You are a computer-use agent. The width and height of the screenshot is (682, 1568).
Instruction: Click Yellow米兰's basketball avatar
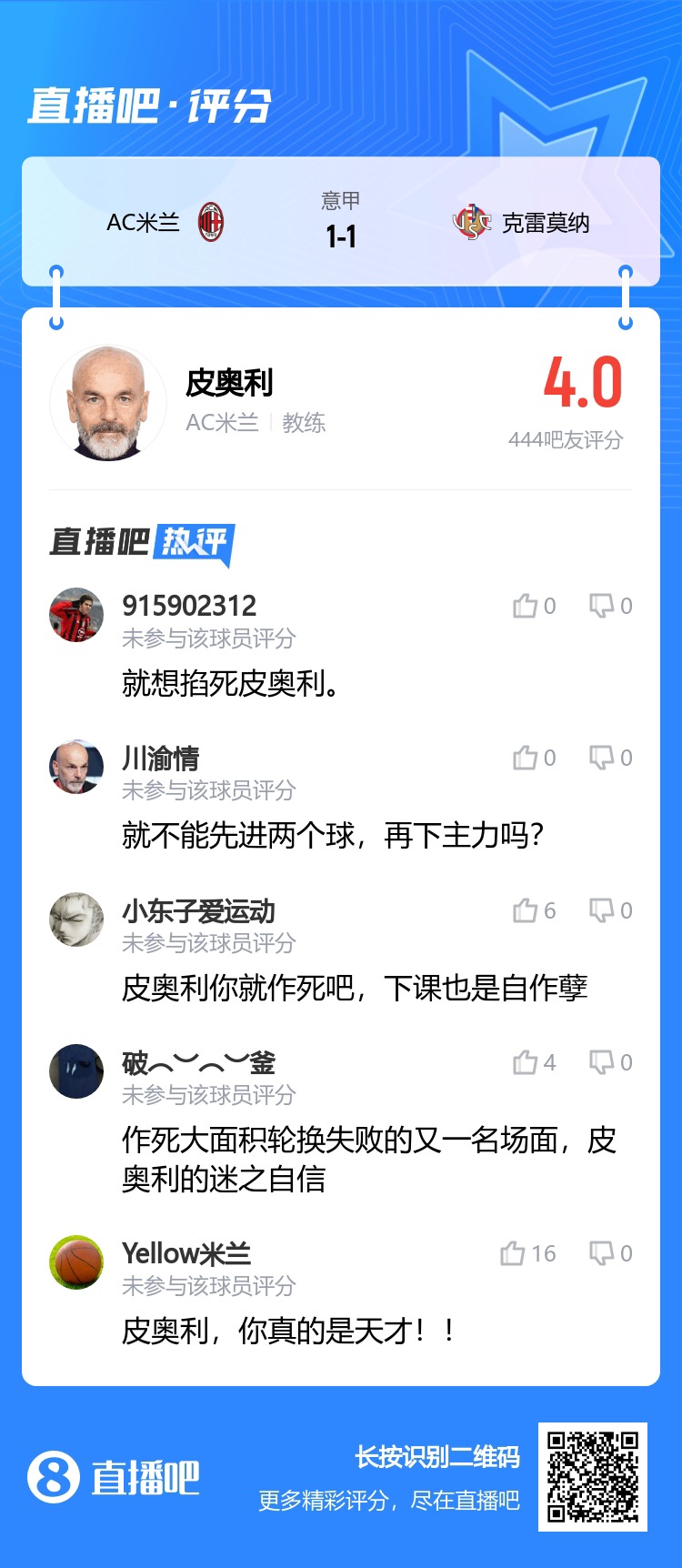click(x=76, y=1261)
